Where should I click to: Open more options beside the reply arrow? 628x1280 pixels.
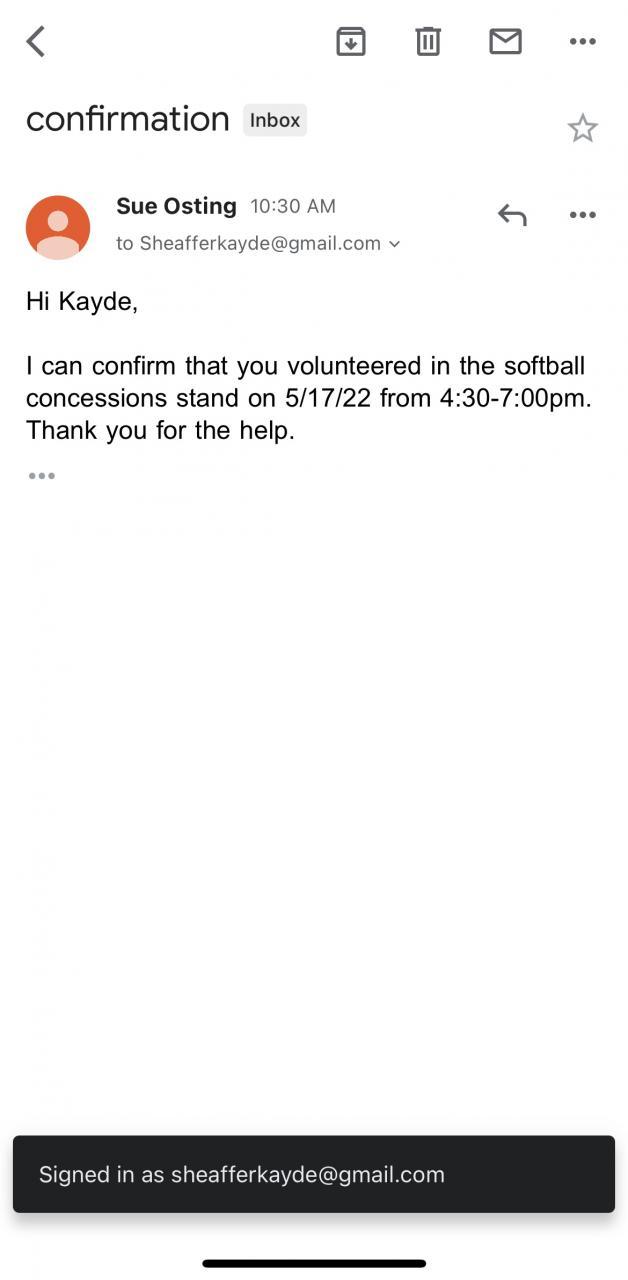(x=582, y=215)
